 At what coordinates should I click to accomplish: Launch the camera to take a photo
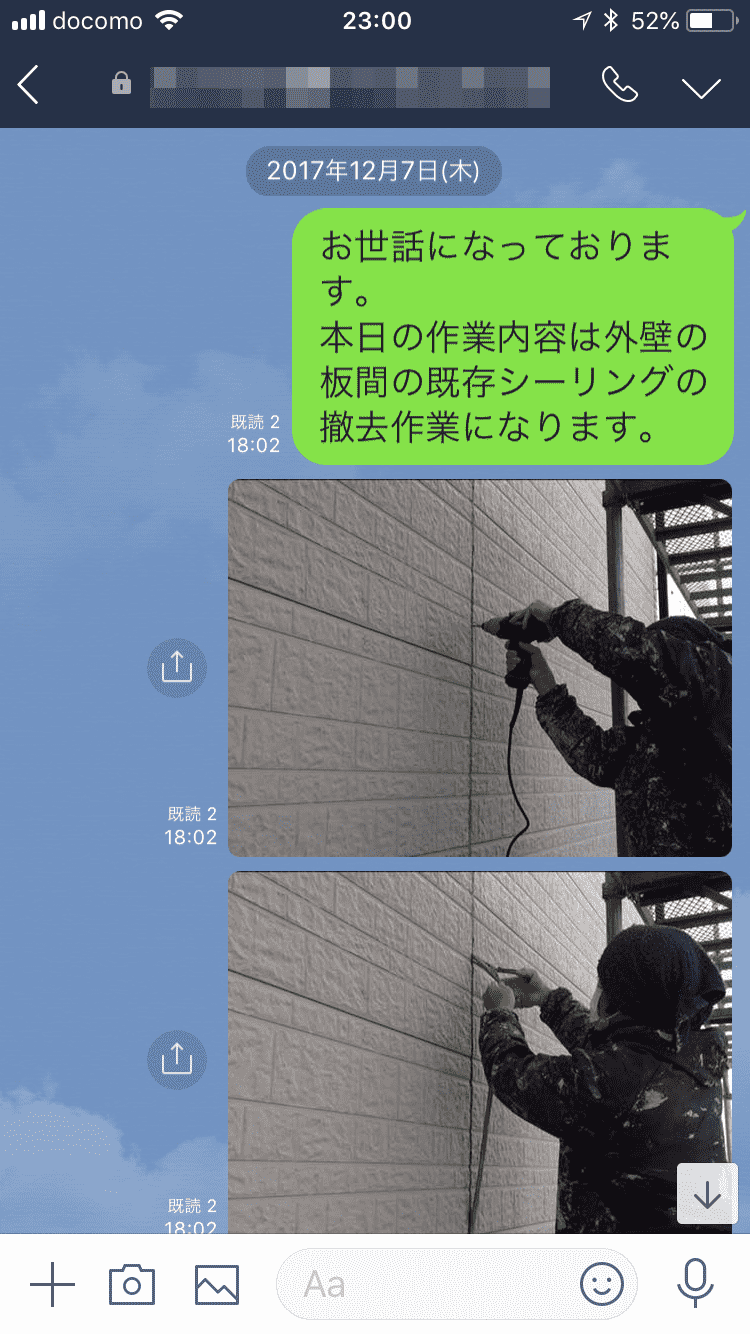[x=132, y=1285]
